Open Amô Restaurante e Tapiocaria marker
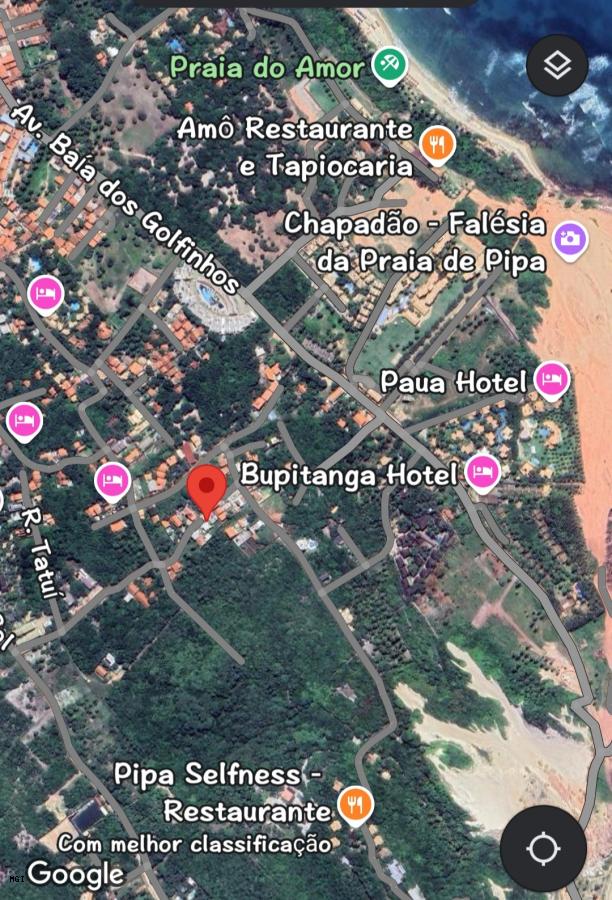Screen dimensions: 612x900 pyautogui.click(x=437, y=145)
